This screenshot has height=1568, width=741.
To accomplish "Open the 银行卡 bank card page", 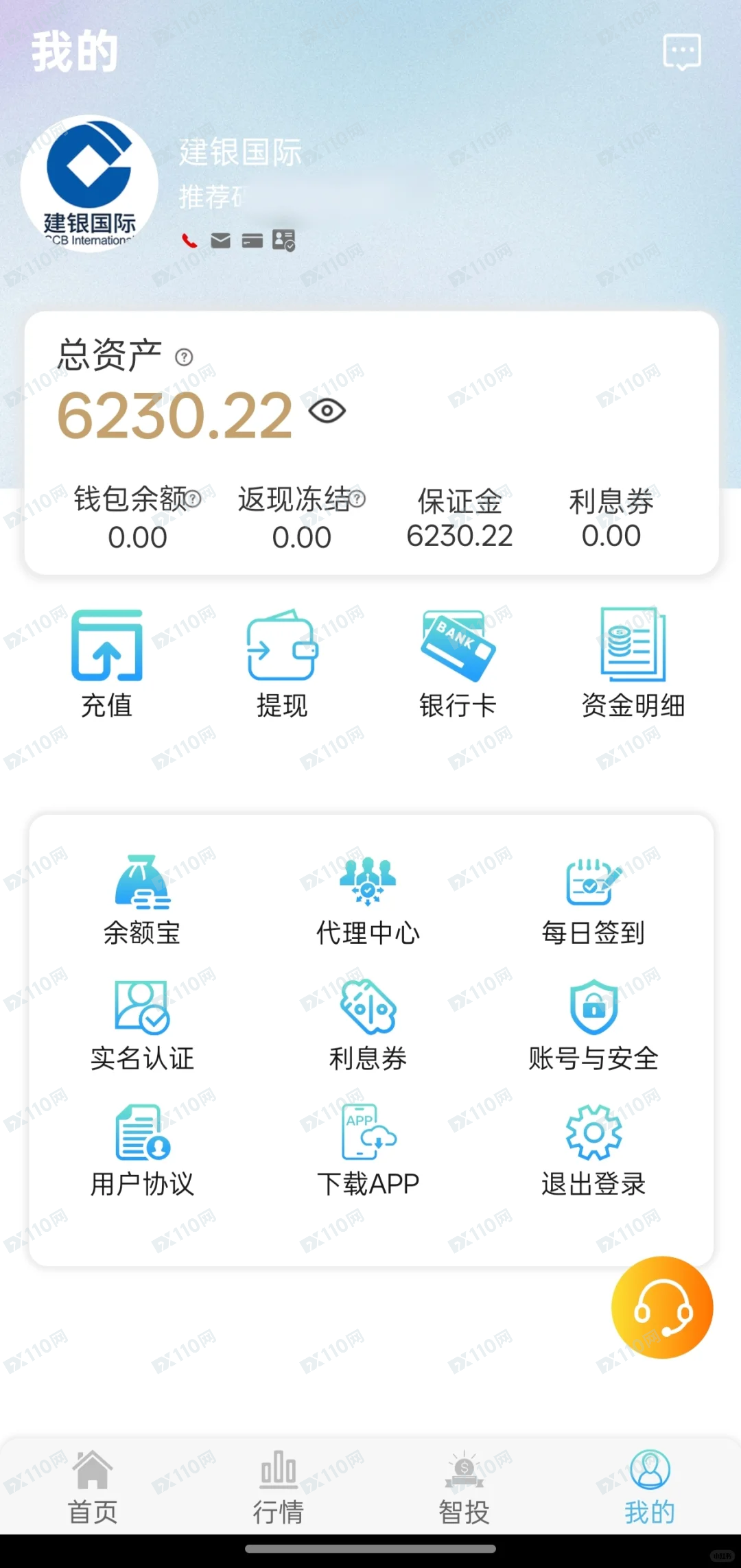I will (x=458, y=663).
